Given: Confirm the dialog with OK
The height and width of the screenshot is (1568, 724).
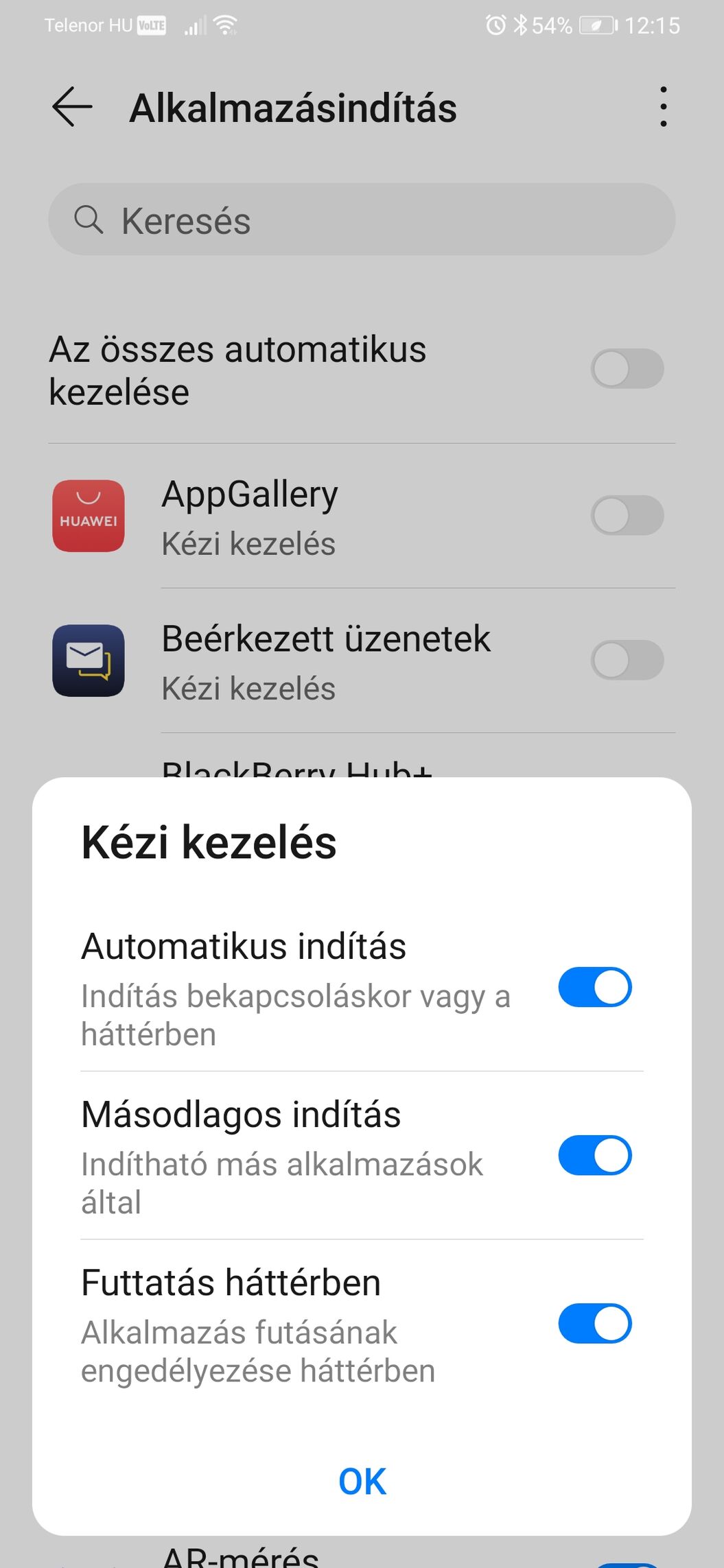Looking at the screenshot, I should (362, 1482).
